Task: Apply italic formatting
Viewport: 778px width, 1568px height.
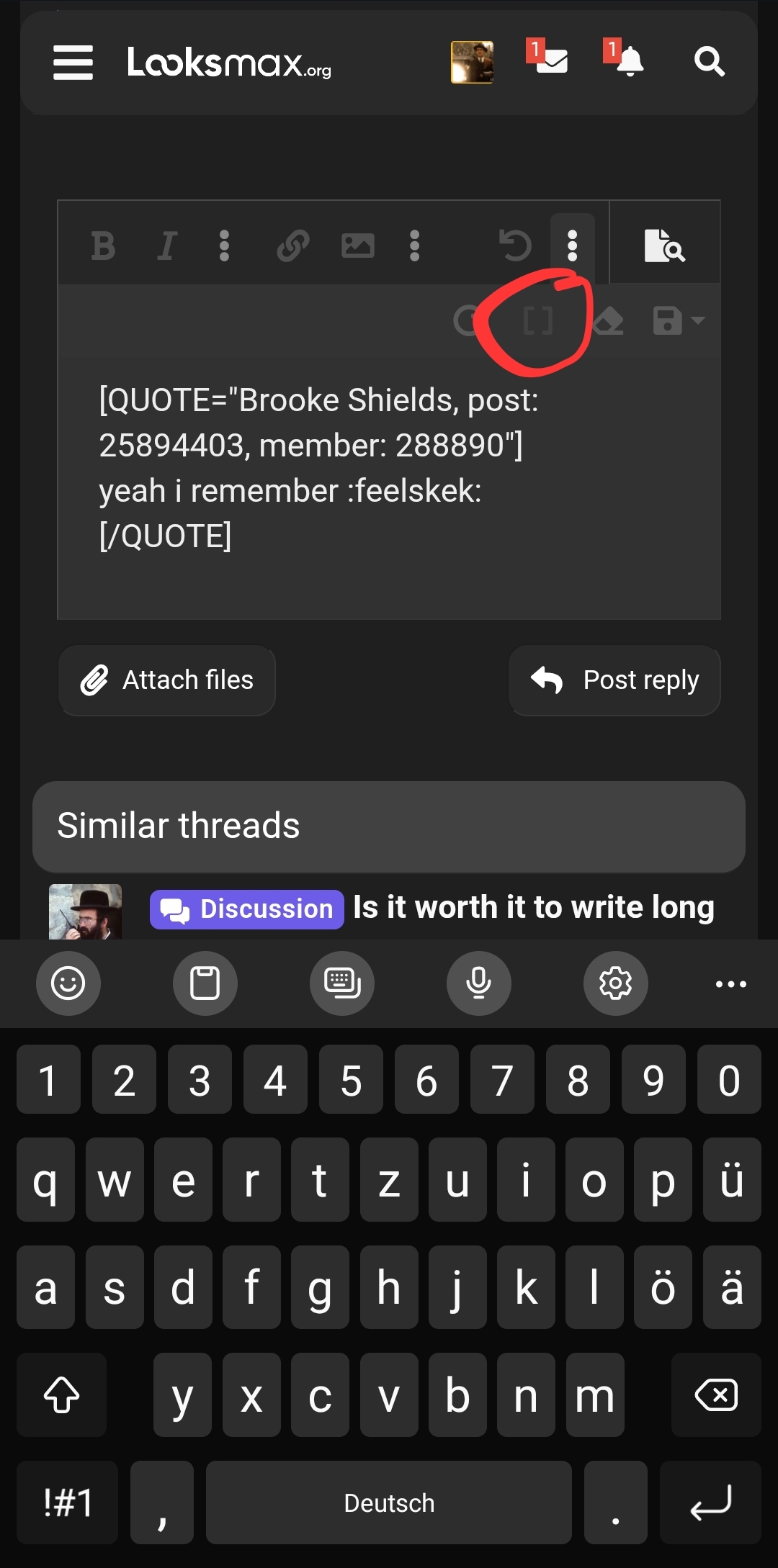Action: coord(166,247)
